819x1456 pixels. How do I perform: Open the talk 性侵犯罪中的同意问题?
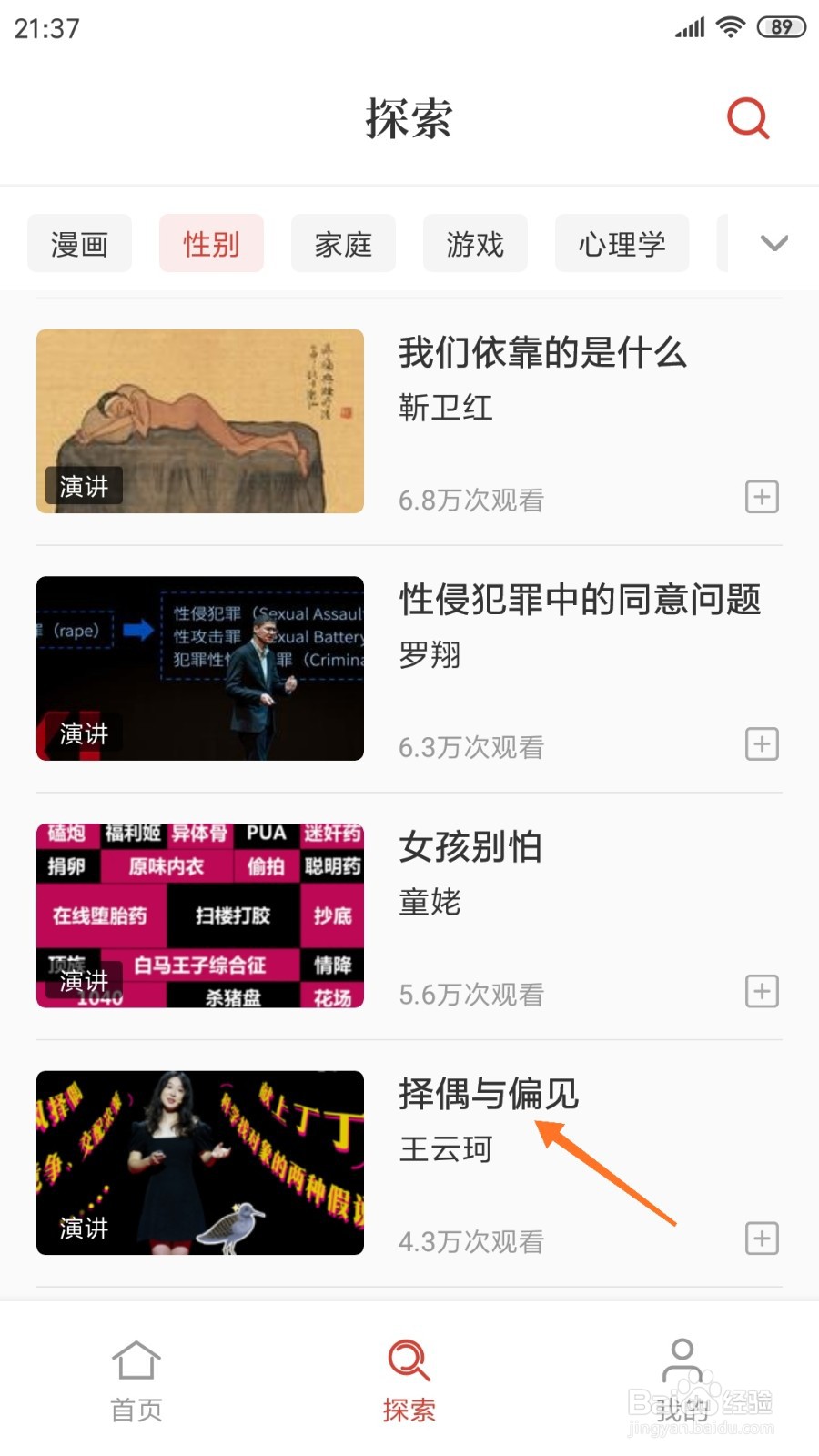580,600
